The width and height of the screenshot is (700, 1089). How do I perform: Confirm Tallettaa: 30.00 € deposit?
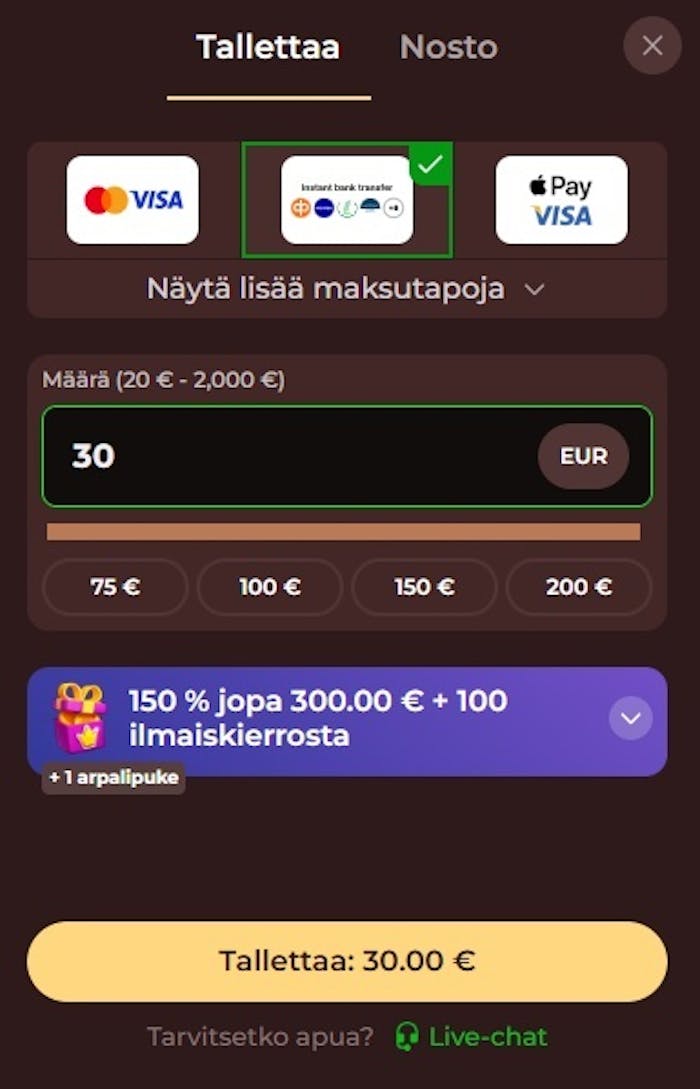point(346,961)
